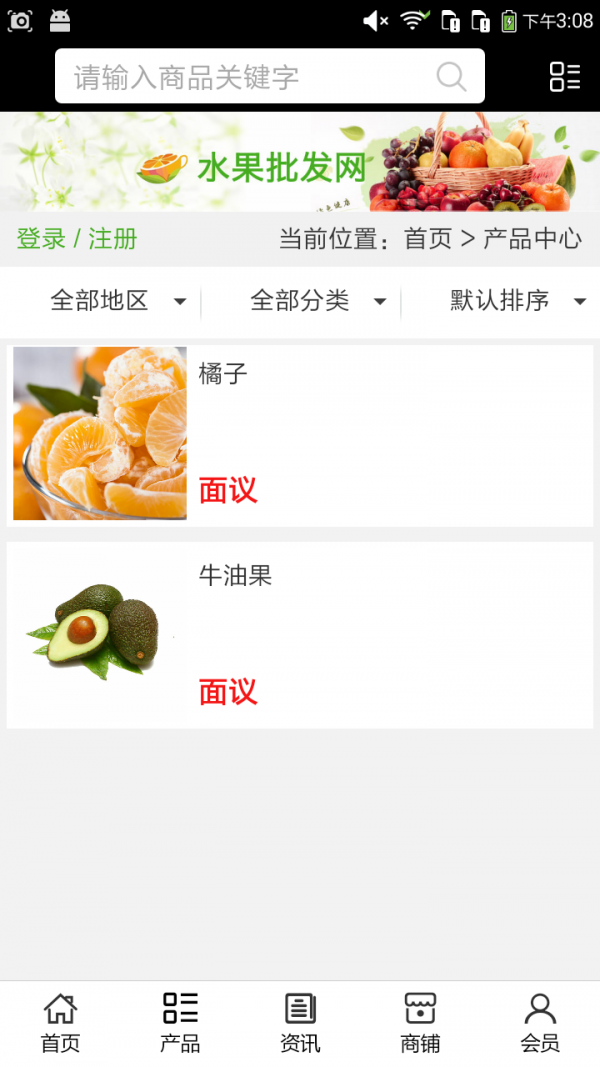The height and width of the screenshot is (1067, 600).
Task: Switch to the 资讯 tab
Action: tap(300, 1023)
